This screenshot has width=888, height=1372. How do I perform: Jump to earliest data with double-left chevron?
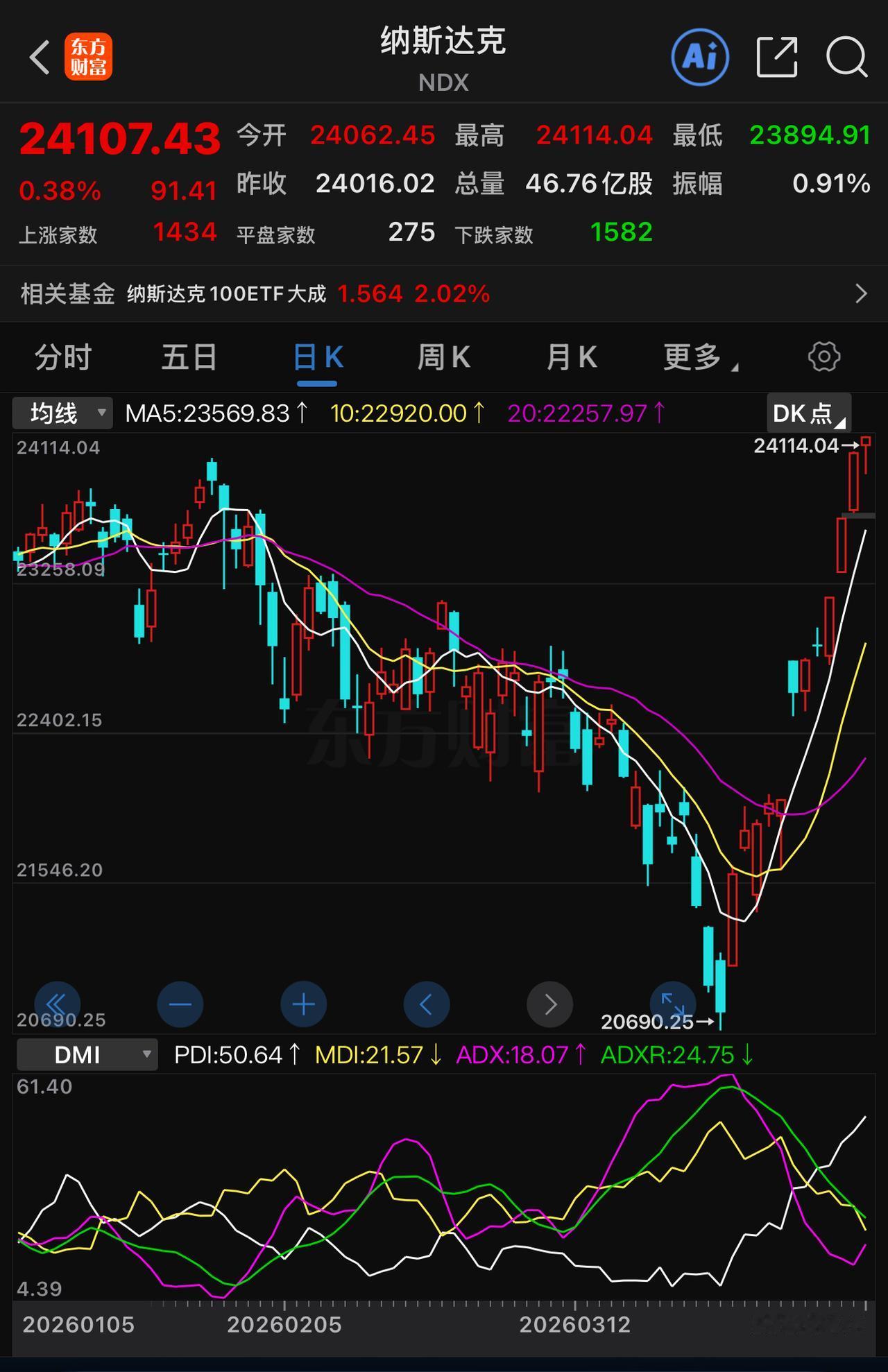(59, 1004)
